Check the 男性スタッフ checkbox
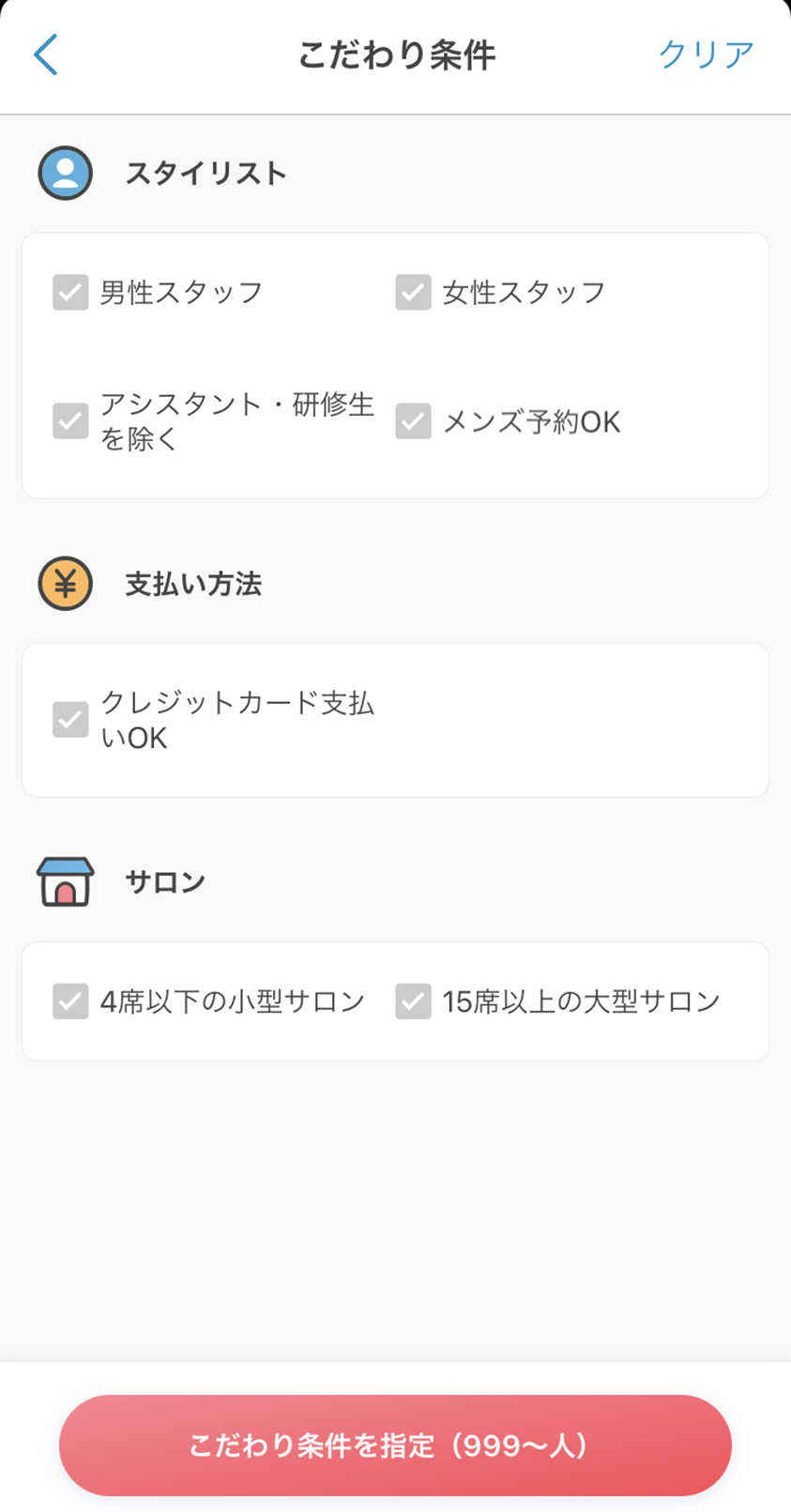 tap(70, 292)
